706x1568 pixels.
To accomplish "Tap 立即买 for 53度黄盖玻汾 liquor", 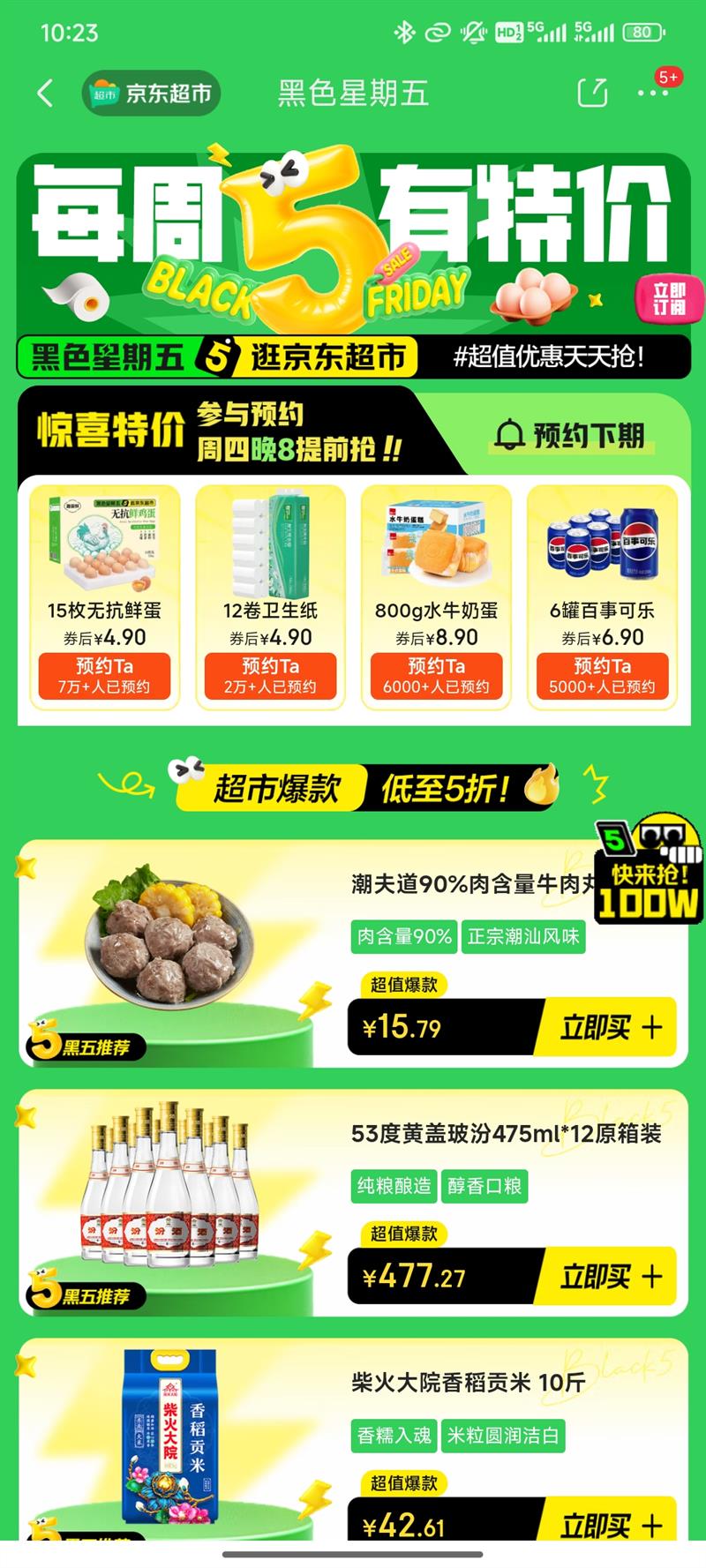I will point(608,1276).
